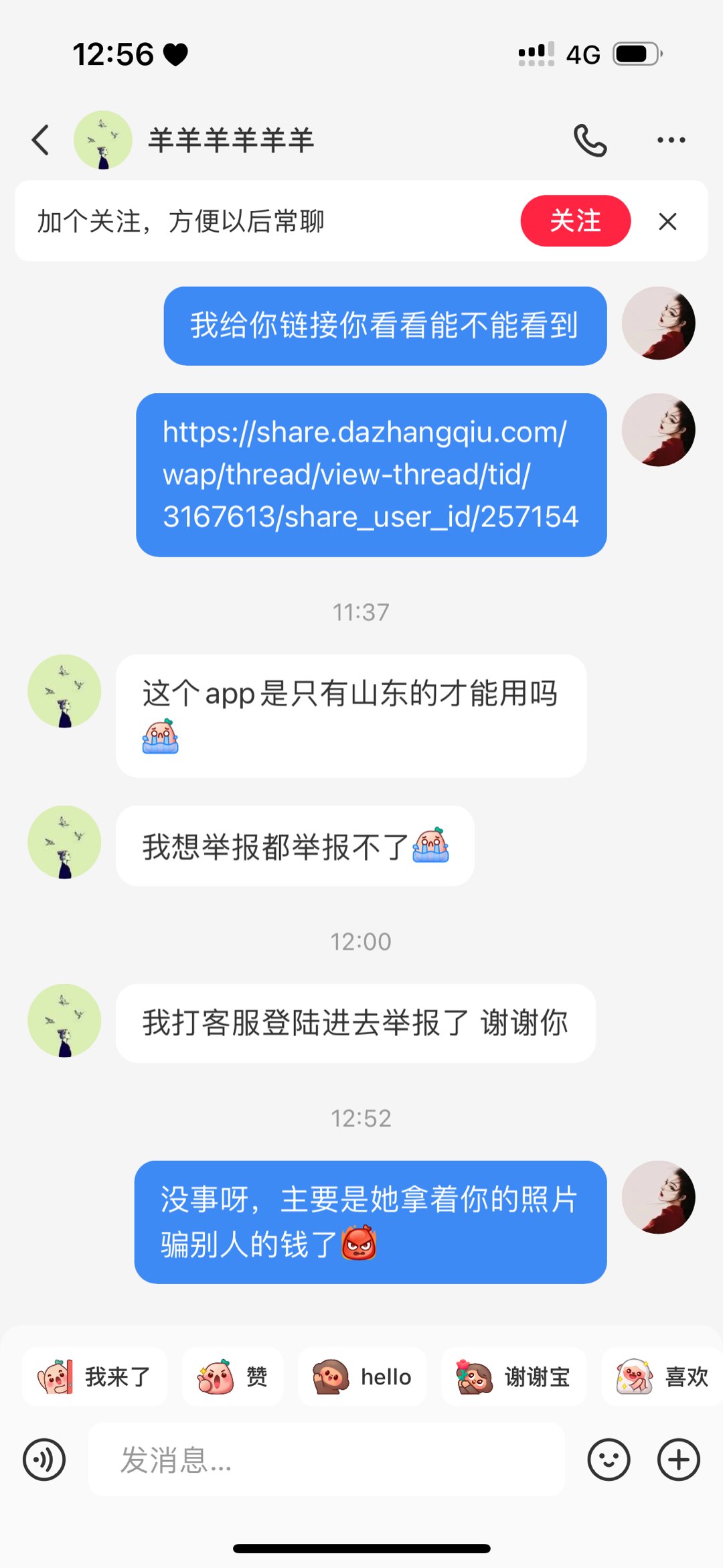Screen dimensions: 723x1568
Task: Open the share.dazhangqiu.com link
Action: tap(371, 474)
